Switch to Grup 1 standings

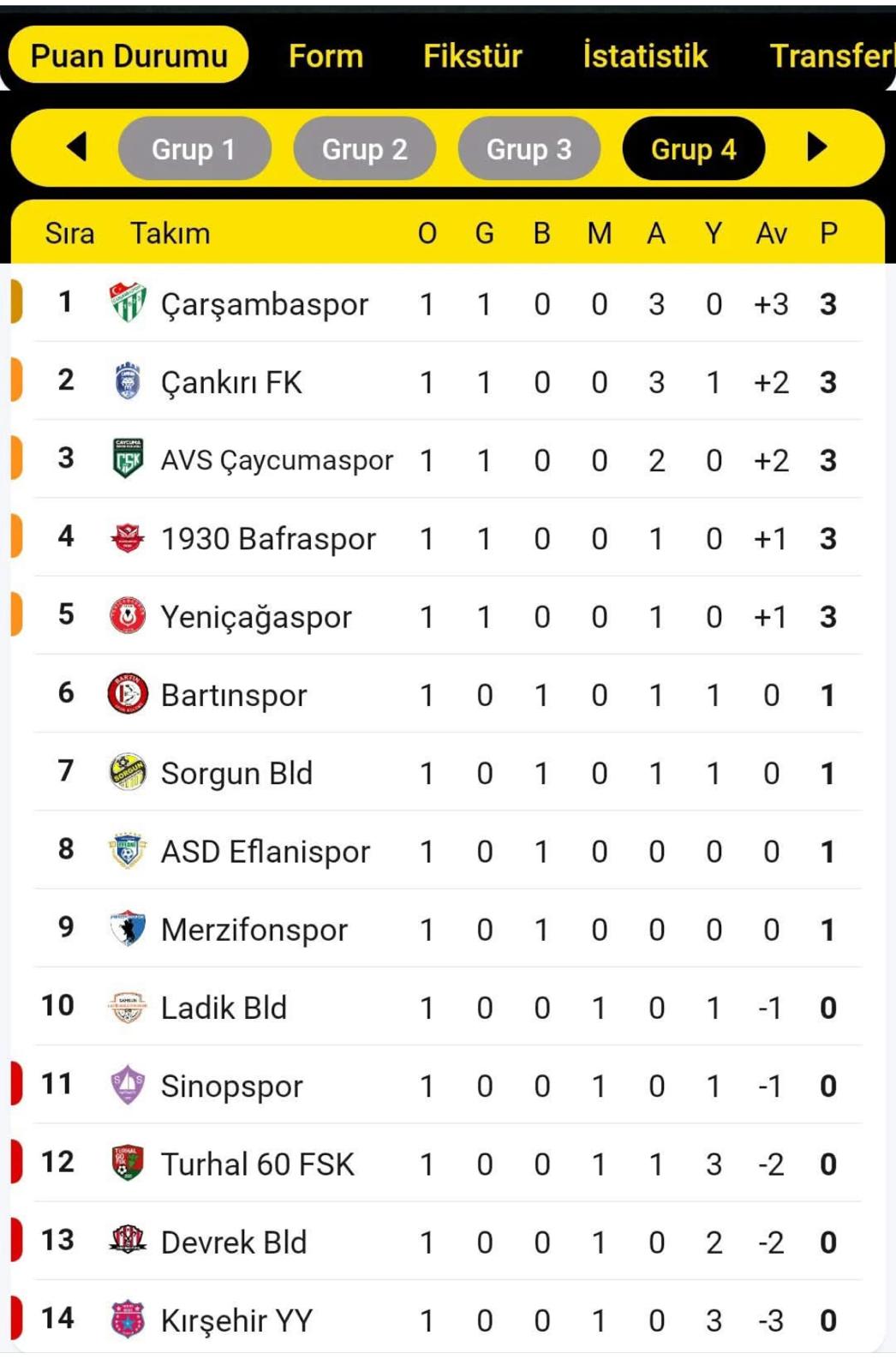194,149
